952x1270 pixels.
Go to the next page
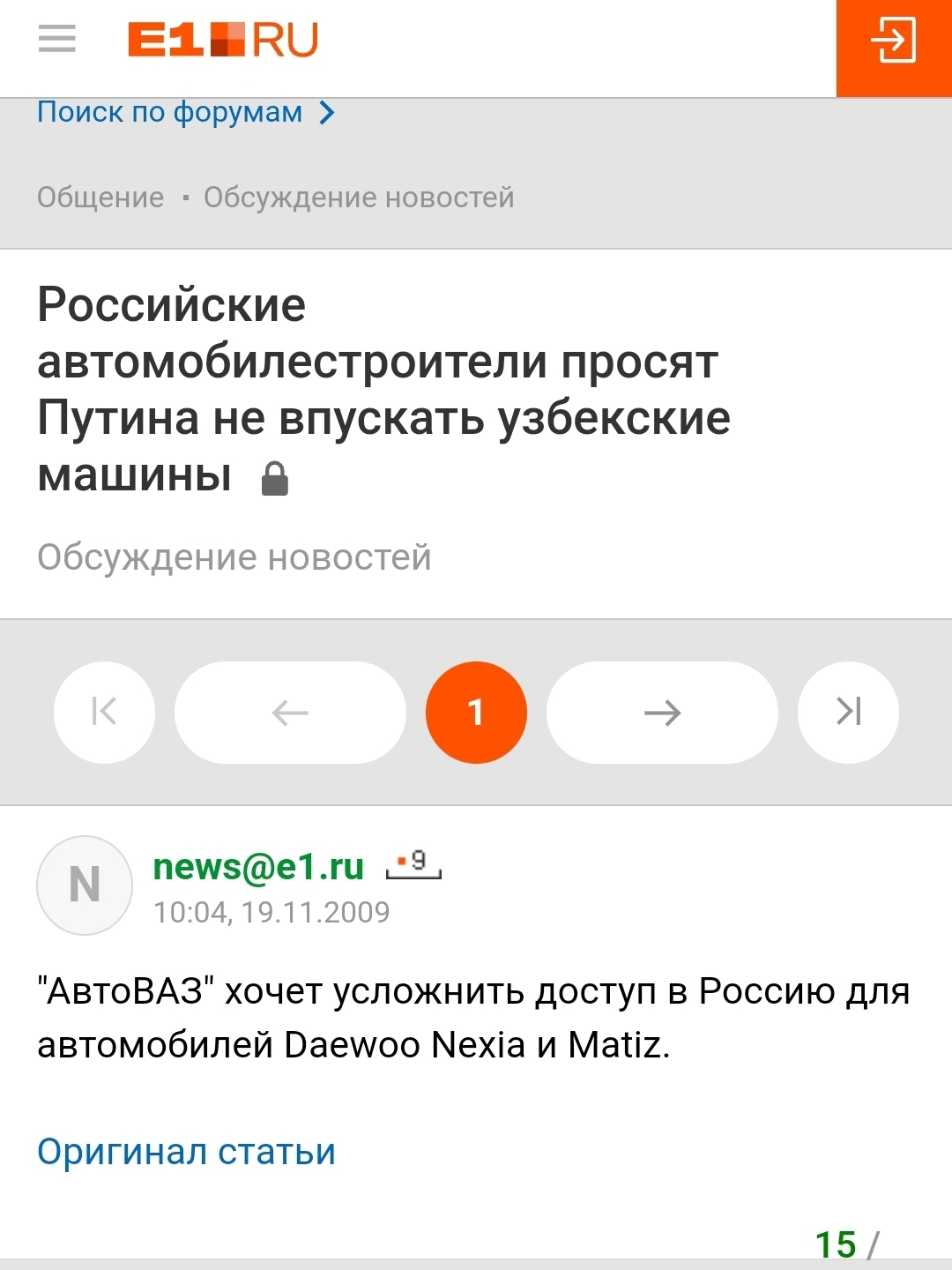(x=662, y=712)
